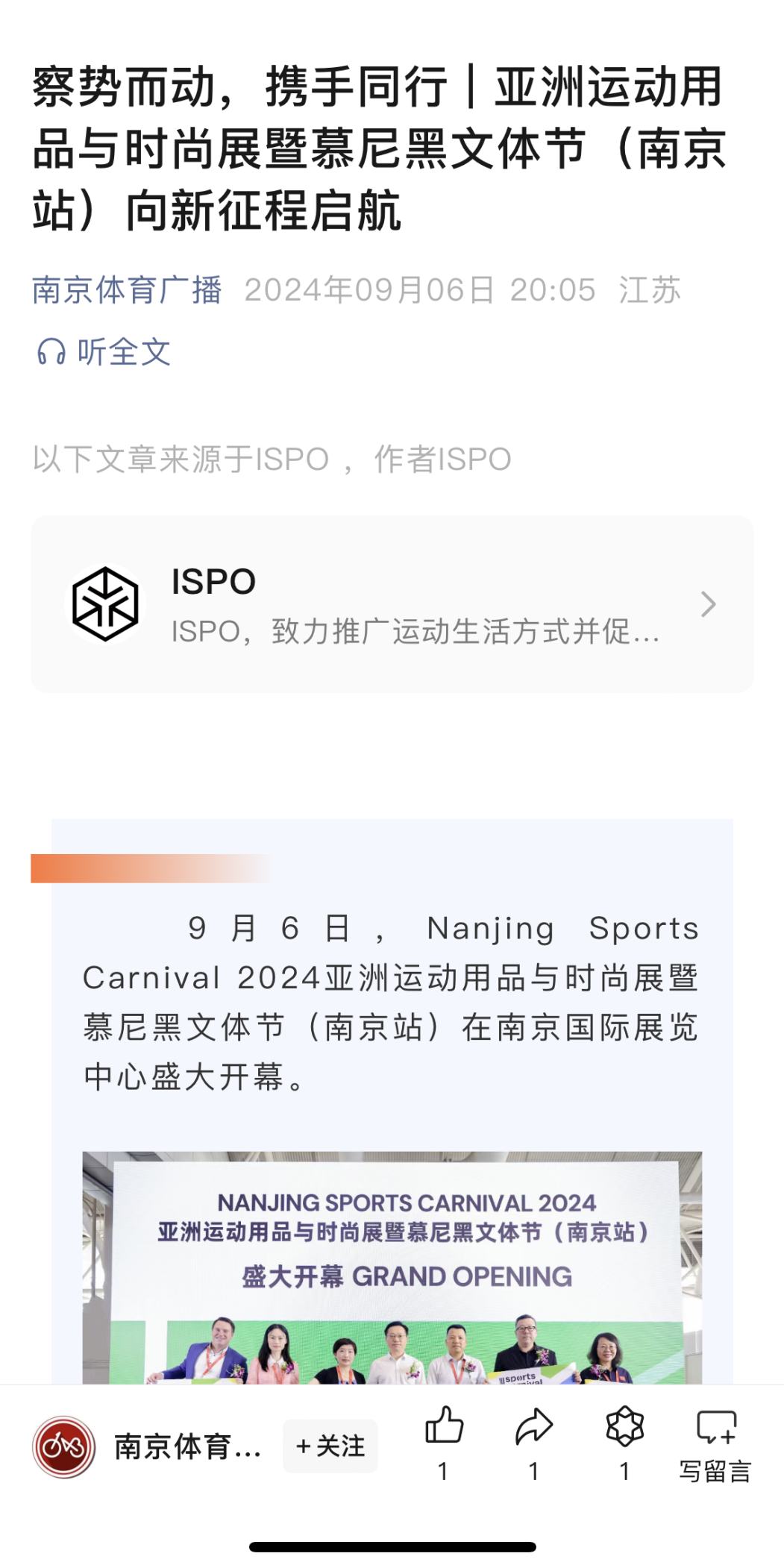Screen dimensions: 784x1568
Task: Tap the headphone icon to listen
Action: [x=51, y=351]
